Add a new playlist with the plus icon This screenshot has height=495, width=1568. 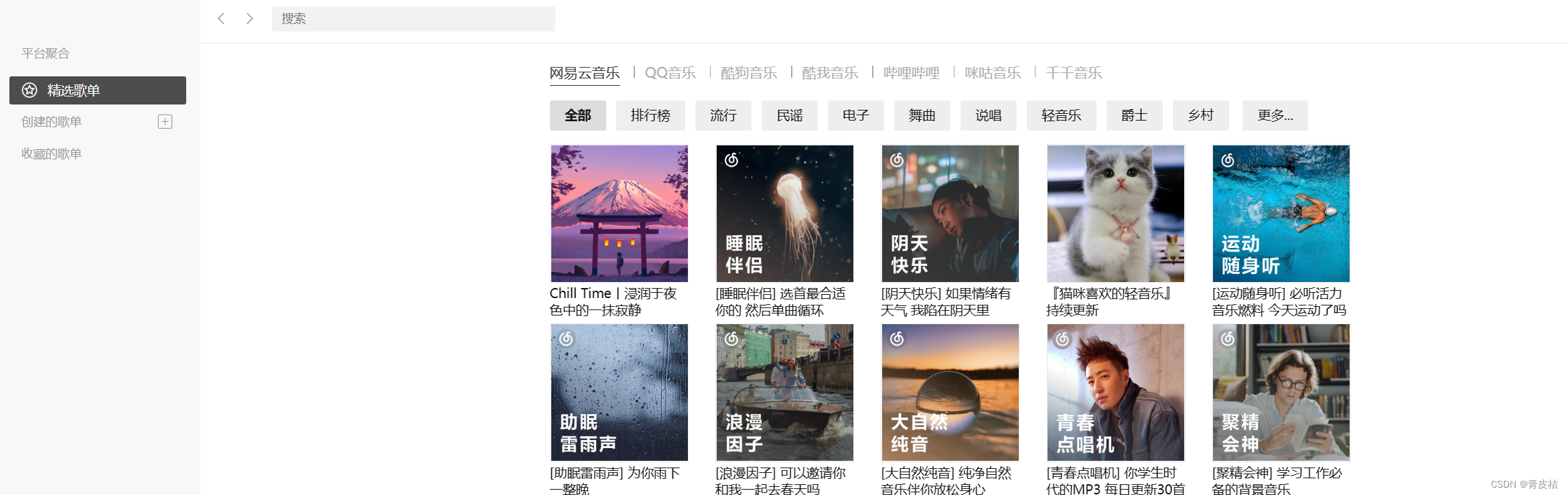click(165, 122)
